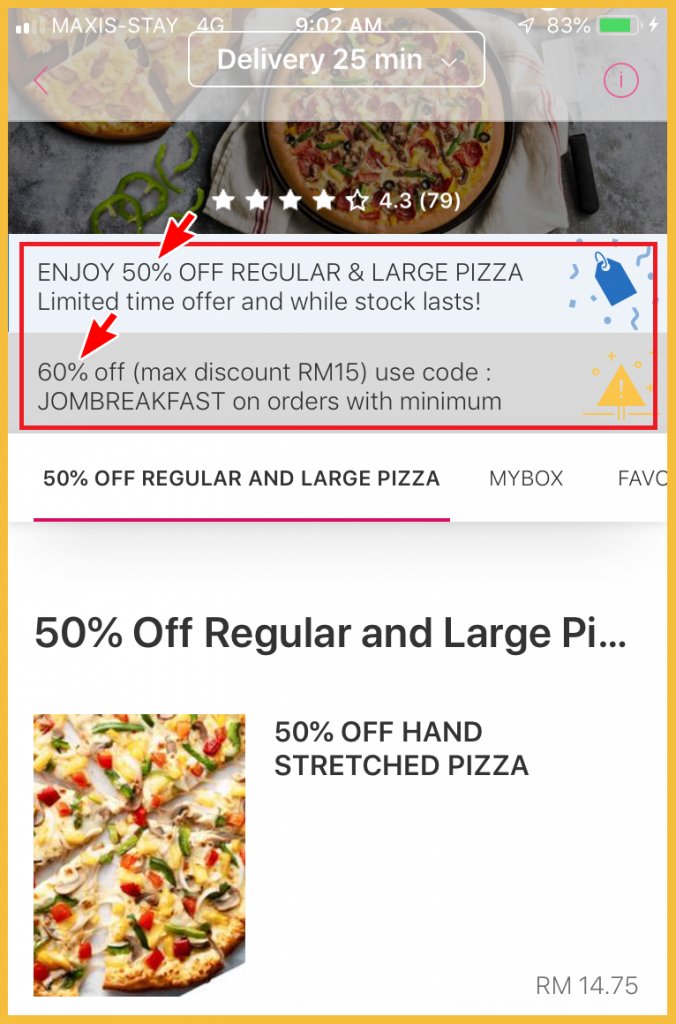This screenshot has height=1024, width=676.
Task: Switch to the MYBOX tab
Action: pyautogui.click(x=526, y=478)
